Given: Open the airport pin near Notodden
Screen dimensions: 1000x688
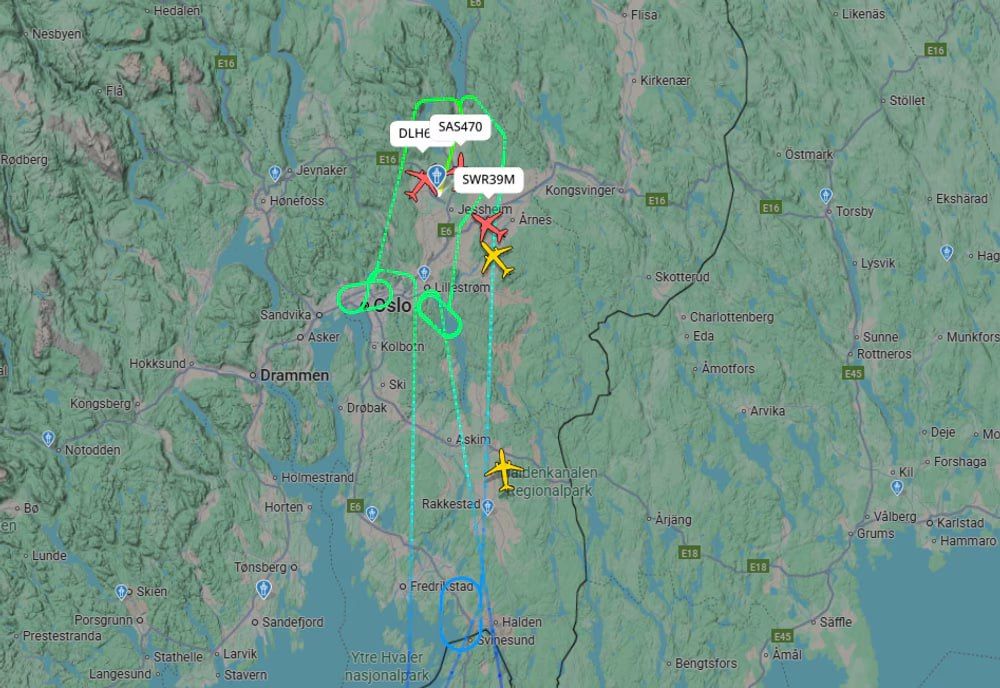Looking at the screenshot, I should point(48,438).
